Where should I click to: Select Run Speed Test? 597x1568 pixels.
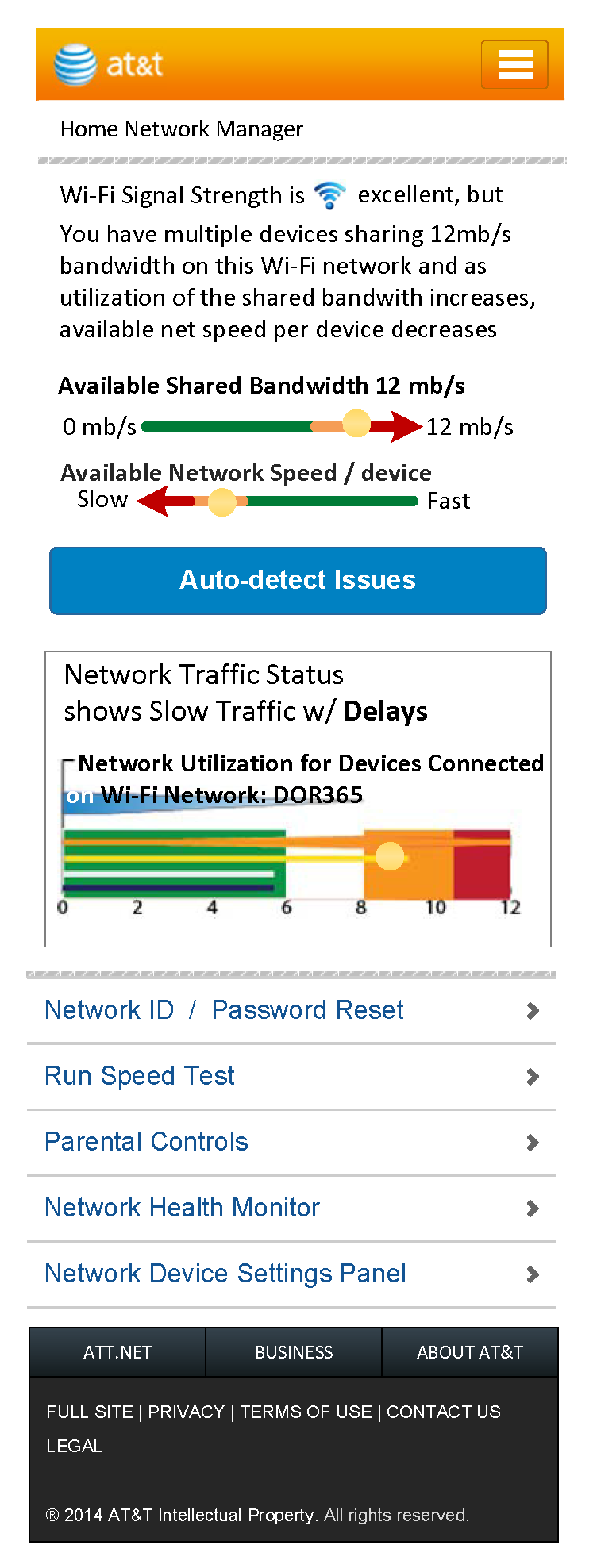(x=291, y=1076)
